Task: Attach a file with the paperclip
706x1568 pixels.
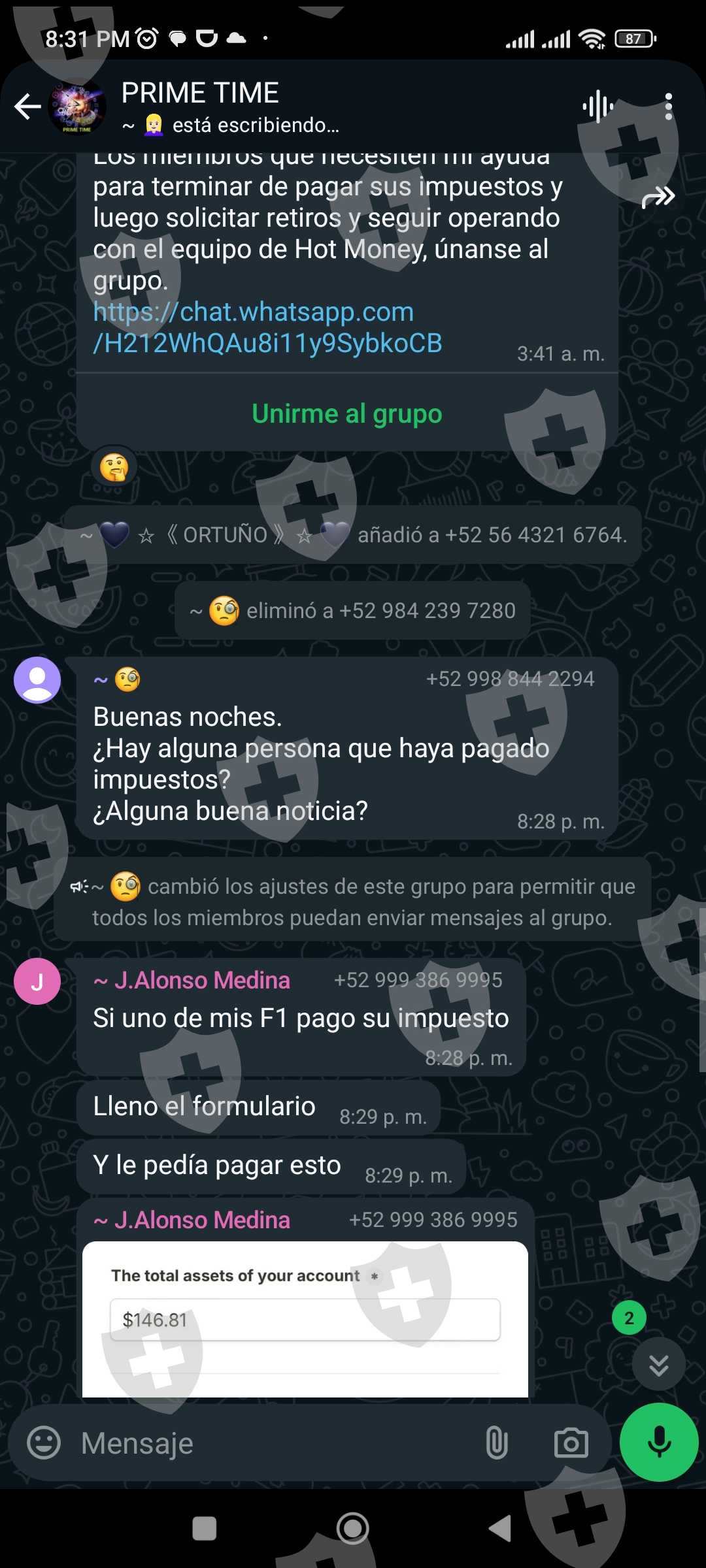Action: pyautogui.click(x=497, y=1443)
